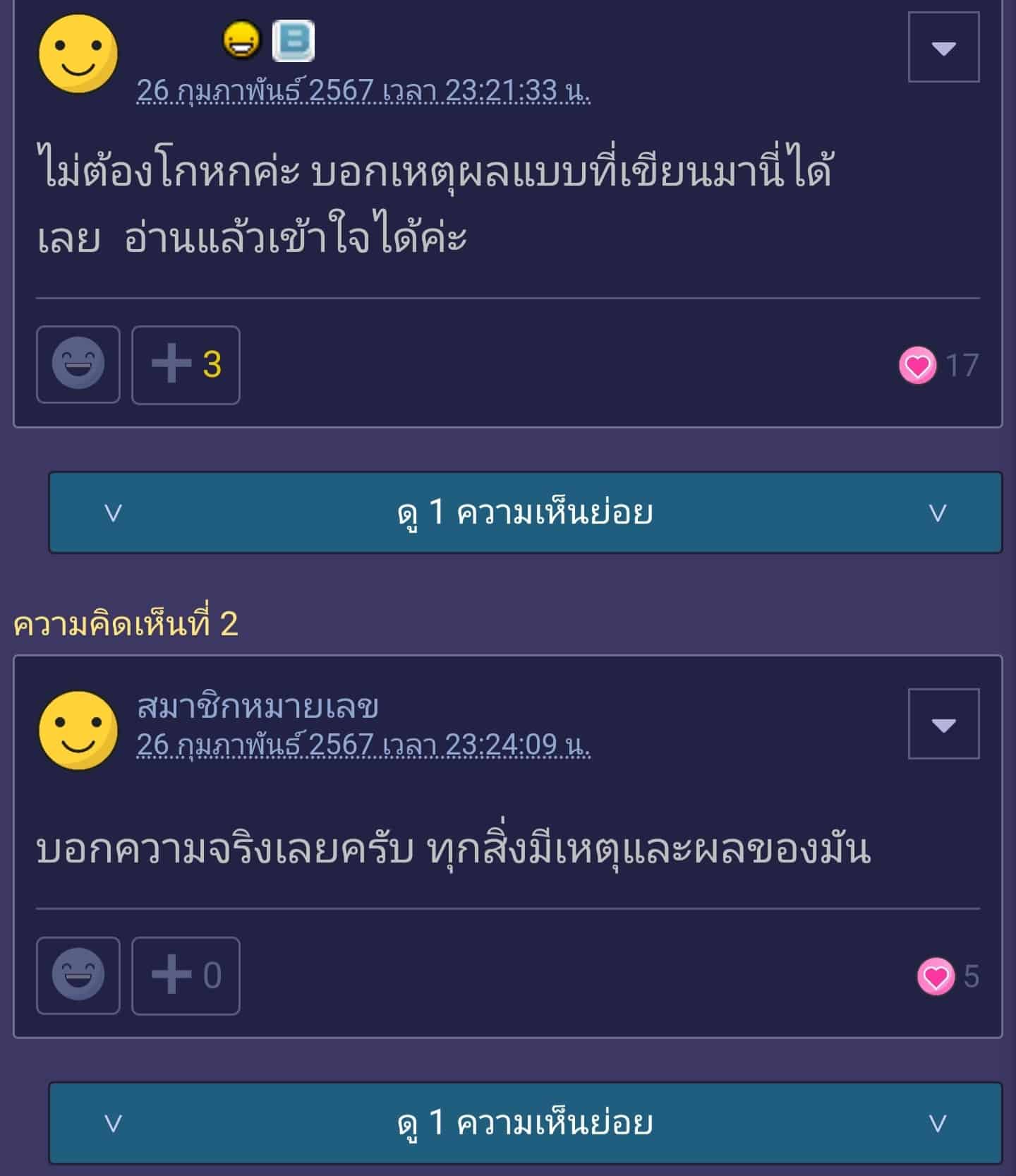This screenshot has width=1016, height=1176.
Task: View heart reactions count 17 on first comment
Action: tap(938, 366)
